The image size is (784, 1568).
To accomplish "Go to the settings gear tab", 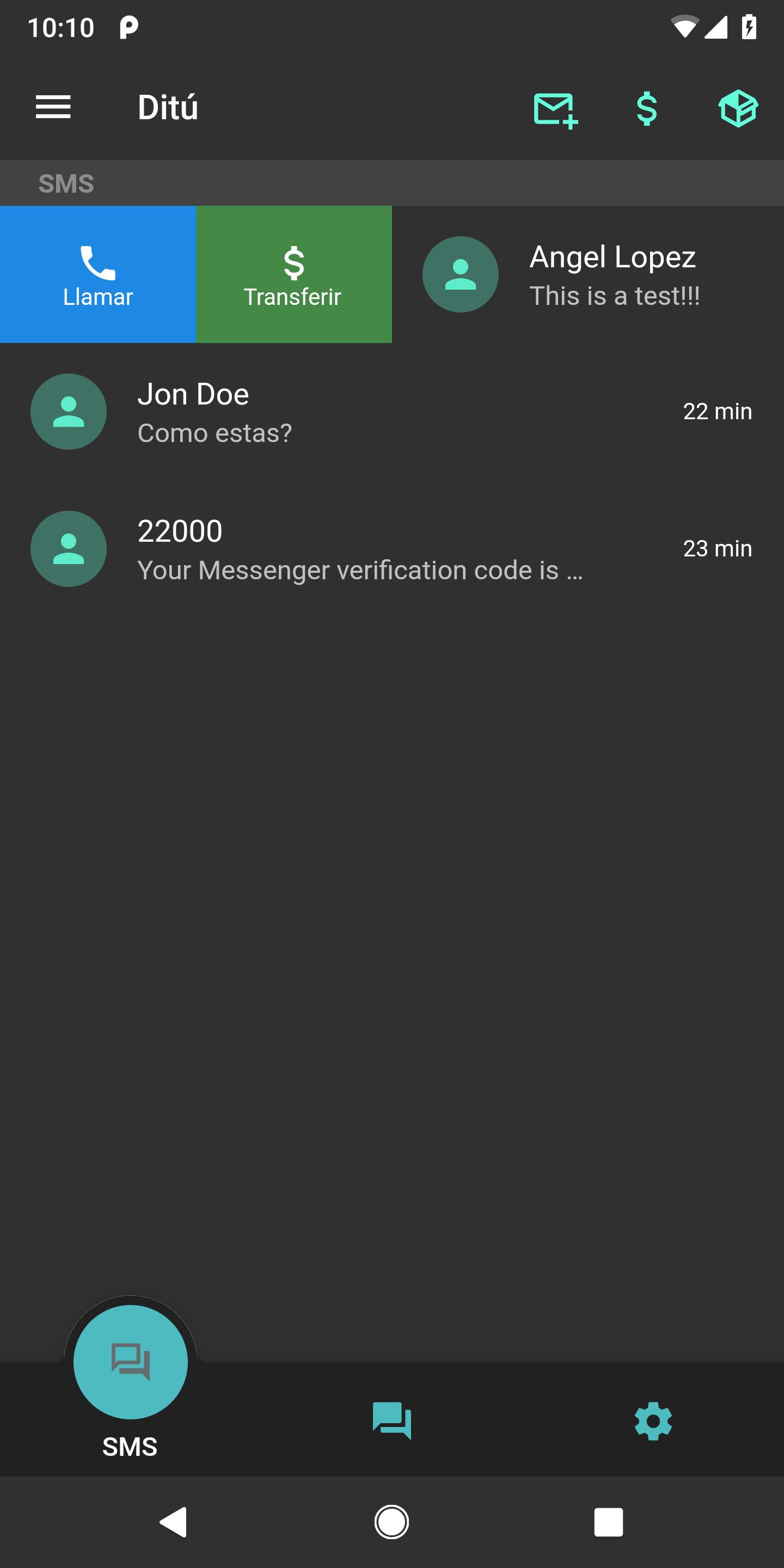I will click(x=653, y=1420).
